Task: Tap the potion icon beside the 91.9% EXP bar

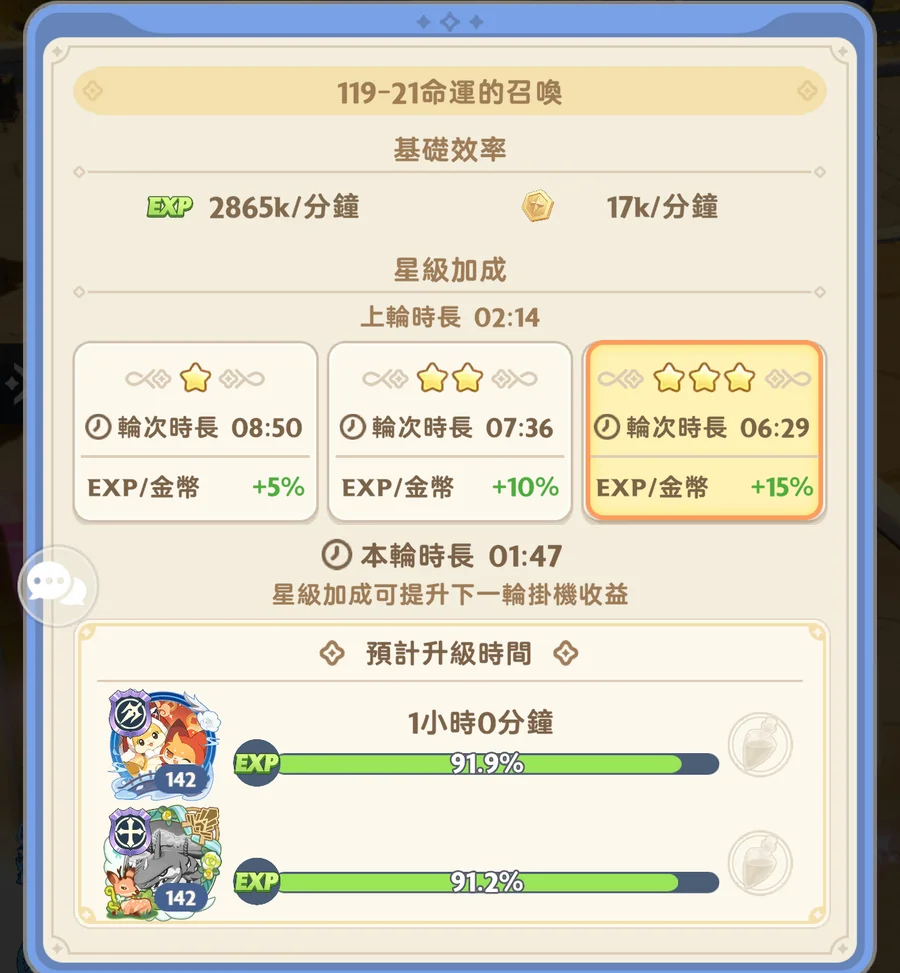Action: pyautogui.click(x=760, y=744)
